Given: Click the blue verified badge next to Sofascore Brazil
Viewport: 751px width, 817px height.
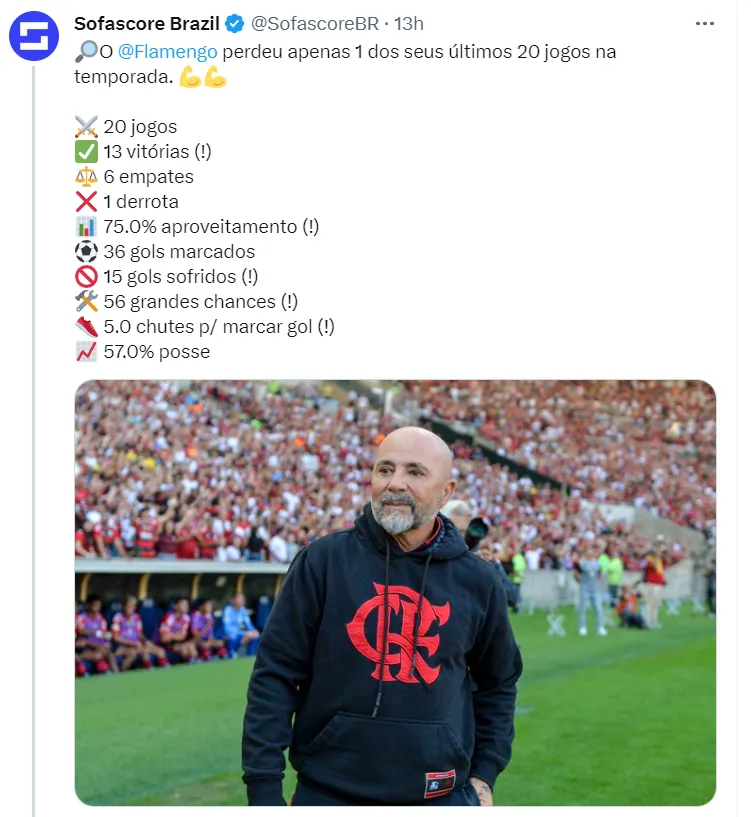Looking at the screenshot, I should point(236,22).
